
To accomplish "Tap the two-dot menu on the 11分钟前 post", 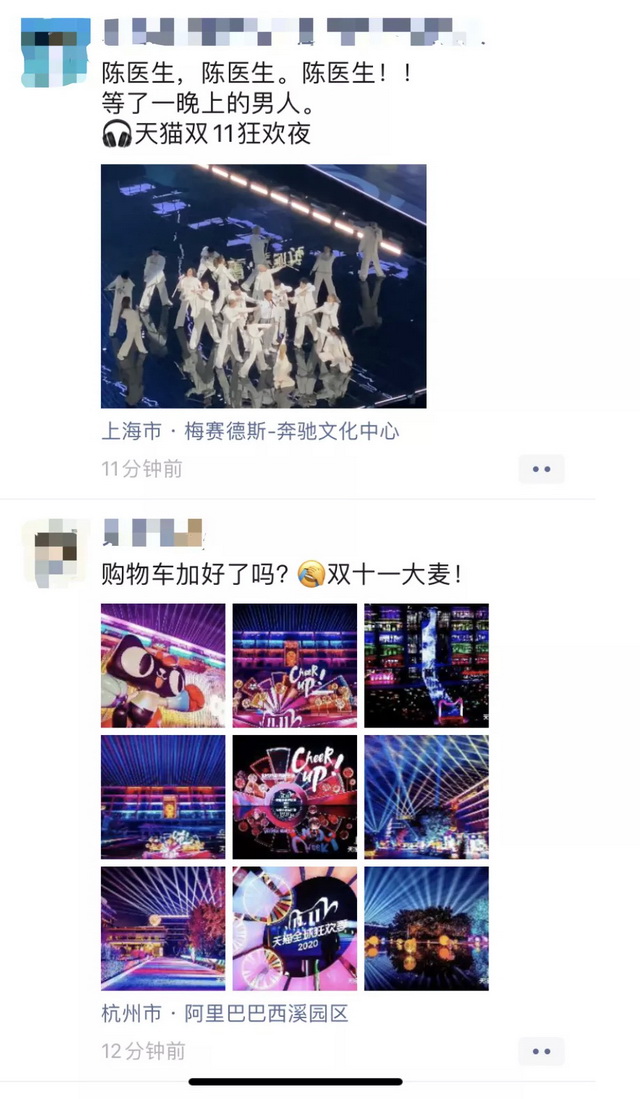I will click(x=541, y=469).
